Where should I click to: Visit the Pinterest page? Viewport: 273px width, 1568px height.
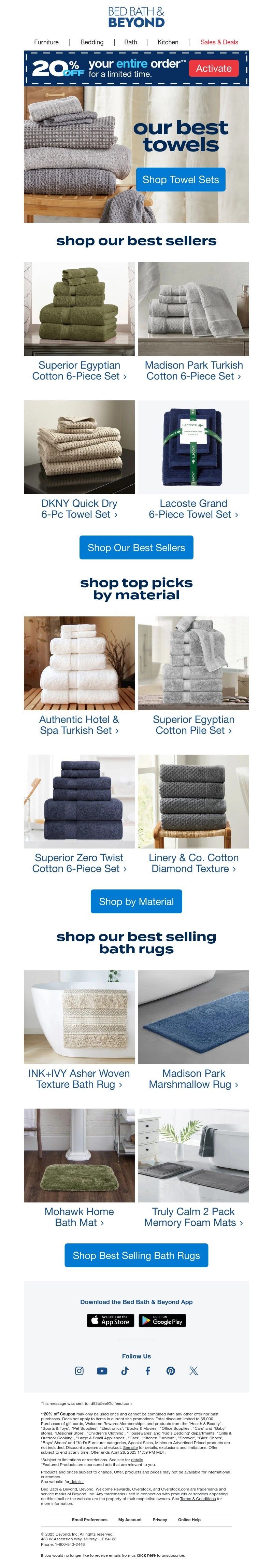click(x=171, y=1371)
